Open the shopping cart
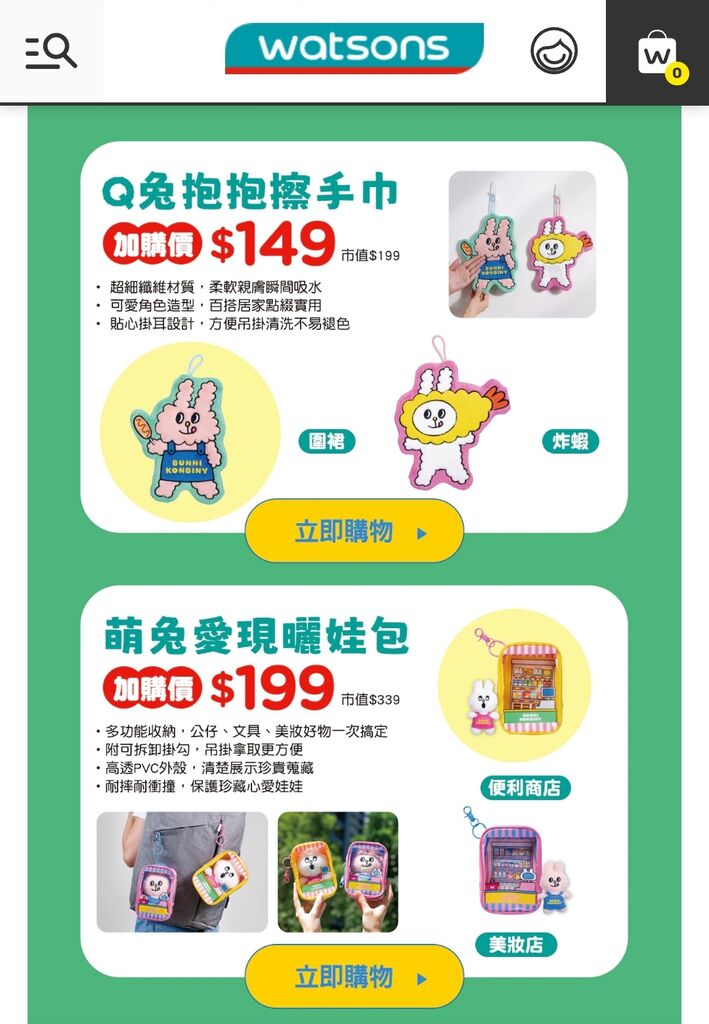This screenshot has width=709, height=1024. pyautogui.click(x=658, y=54)
